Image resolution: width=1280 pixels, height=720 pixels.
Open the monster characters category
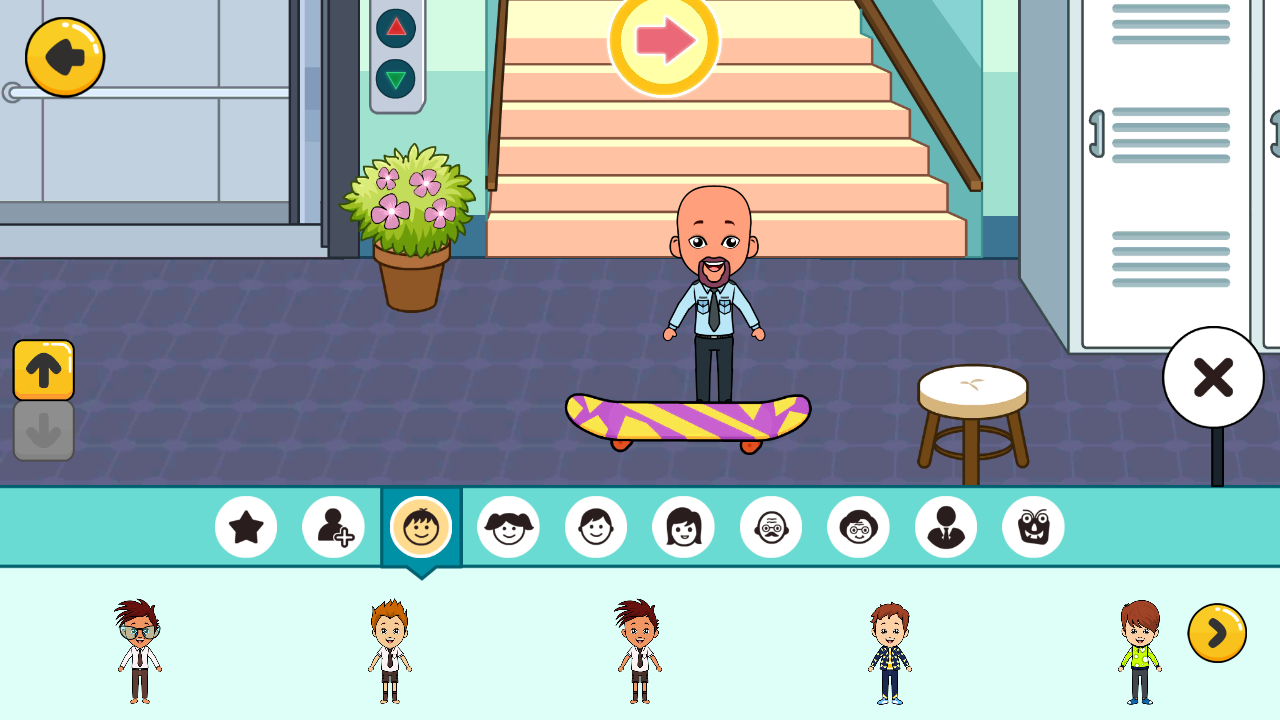point(1033,527)
